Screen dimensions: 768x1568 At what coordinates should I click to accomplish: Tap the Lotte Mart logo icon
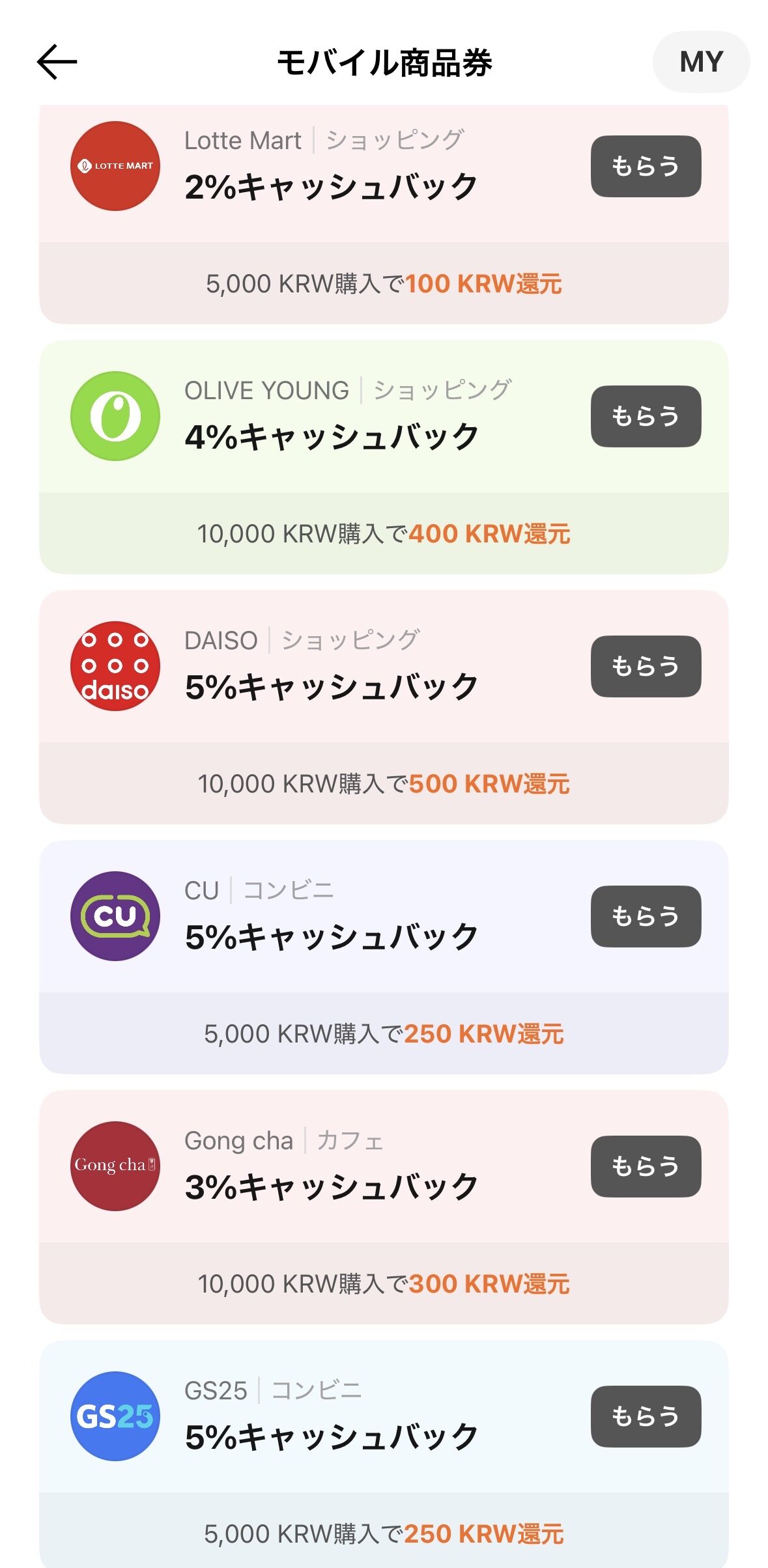click(115, 166)
